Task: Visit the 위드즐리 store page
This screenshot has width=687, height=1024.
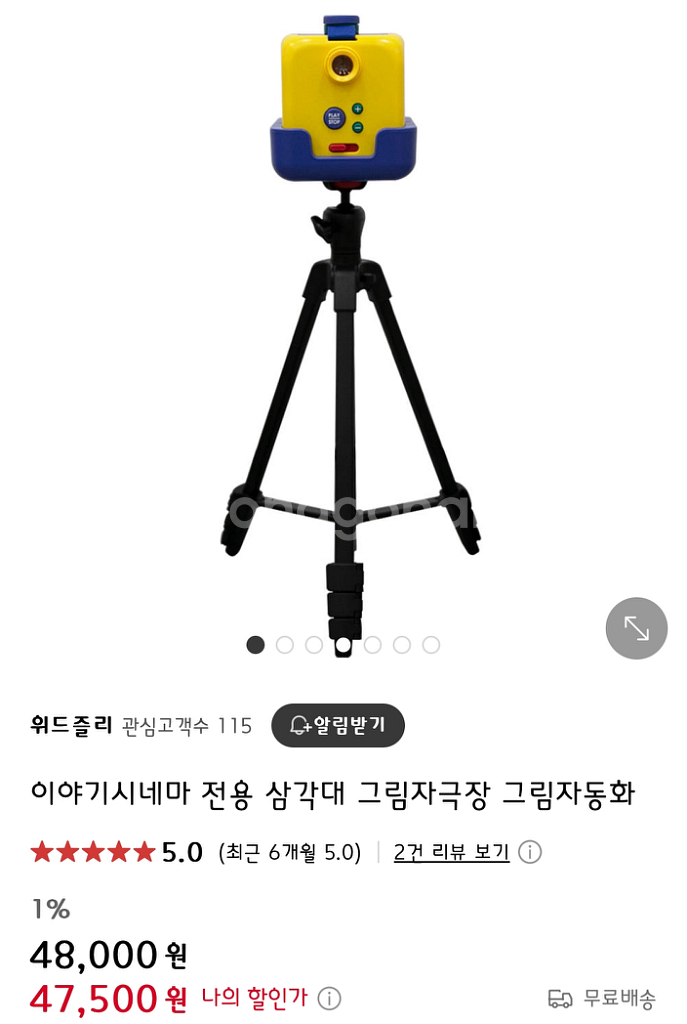Action: (72, 725)
